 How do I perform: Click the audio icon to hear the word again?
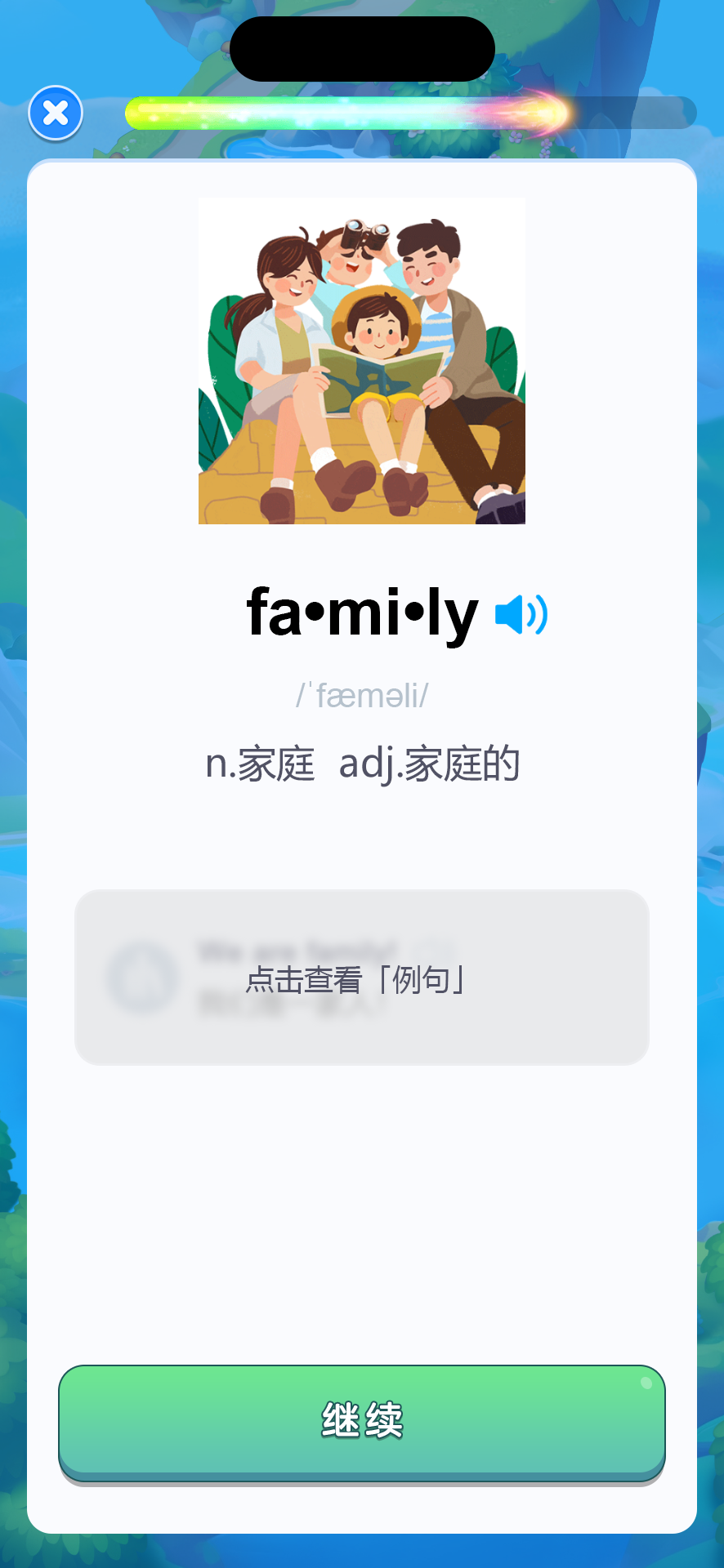click(x=523, y=615)
